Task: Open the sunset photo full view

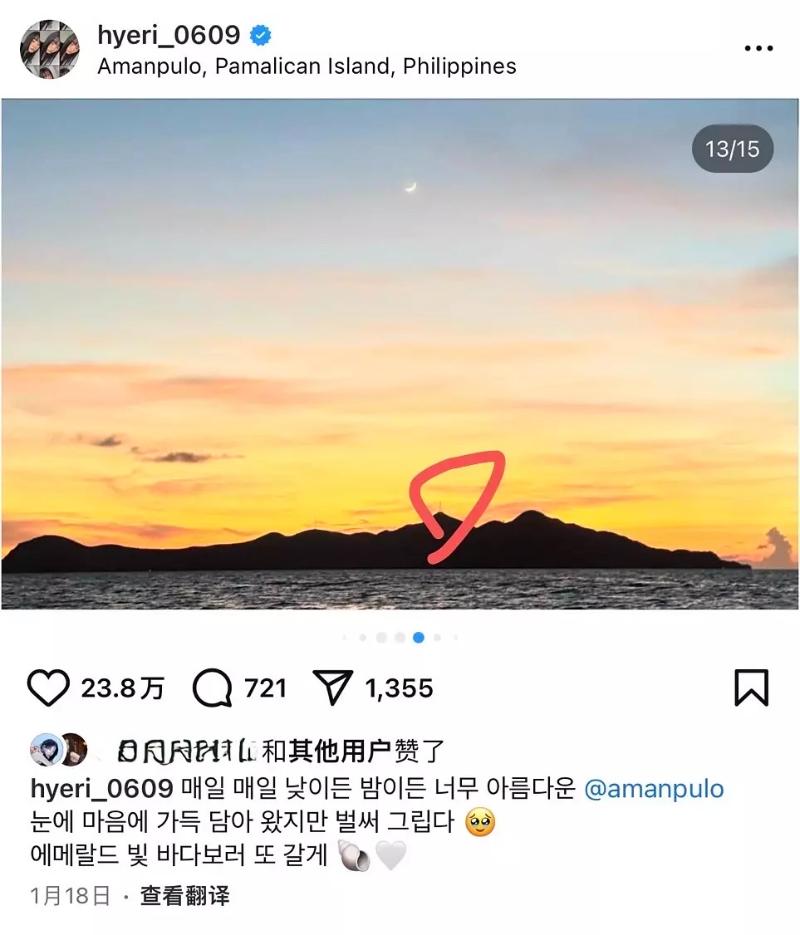Action: click(x=400, y=354)
